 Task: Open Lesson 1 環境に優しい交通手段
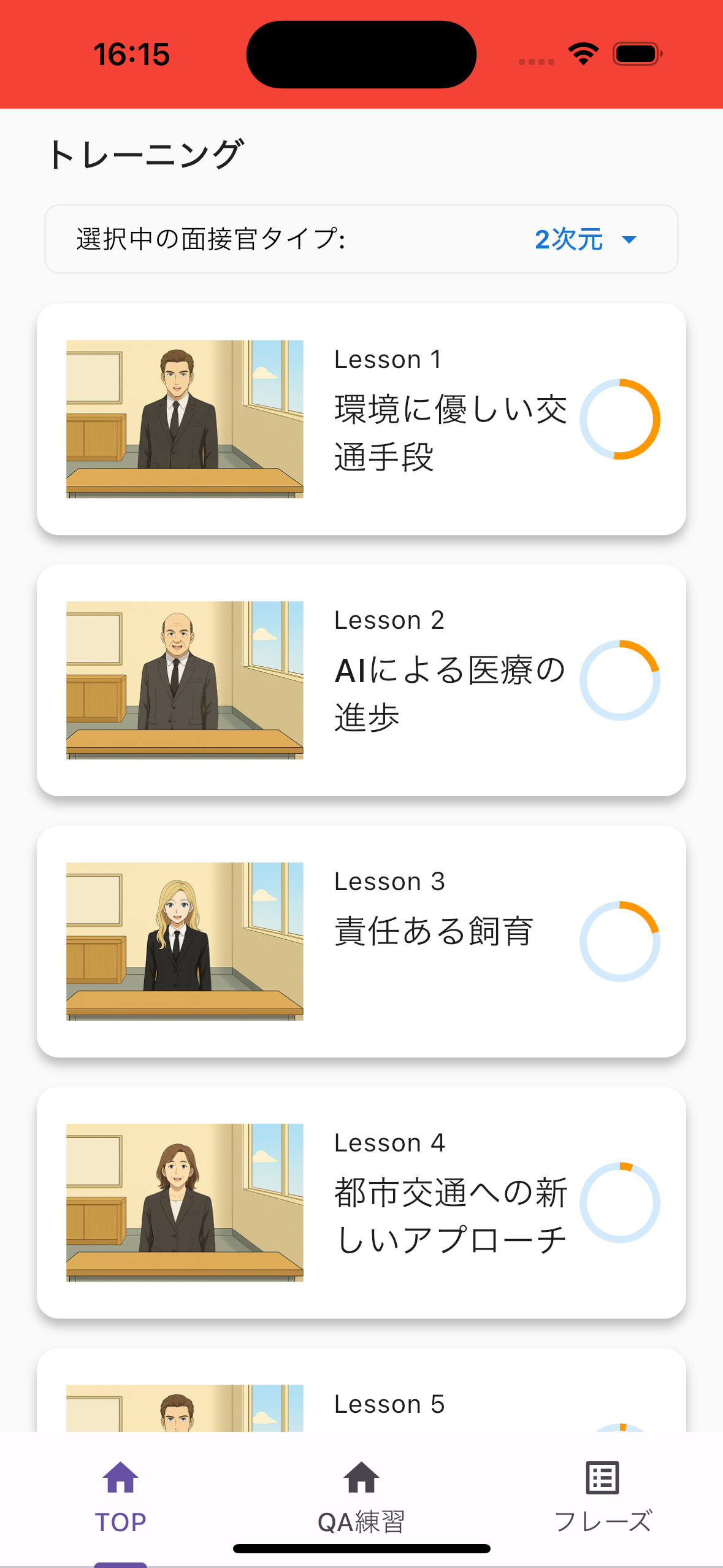[361, 419]
